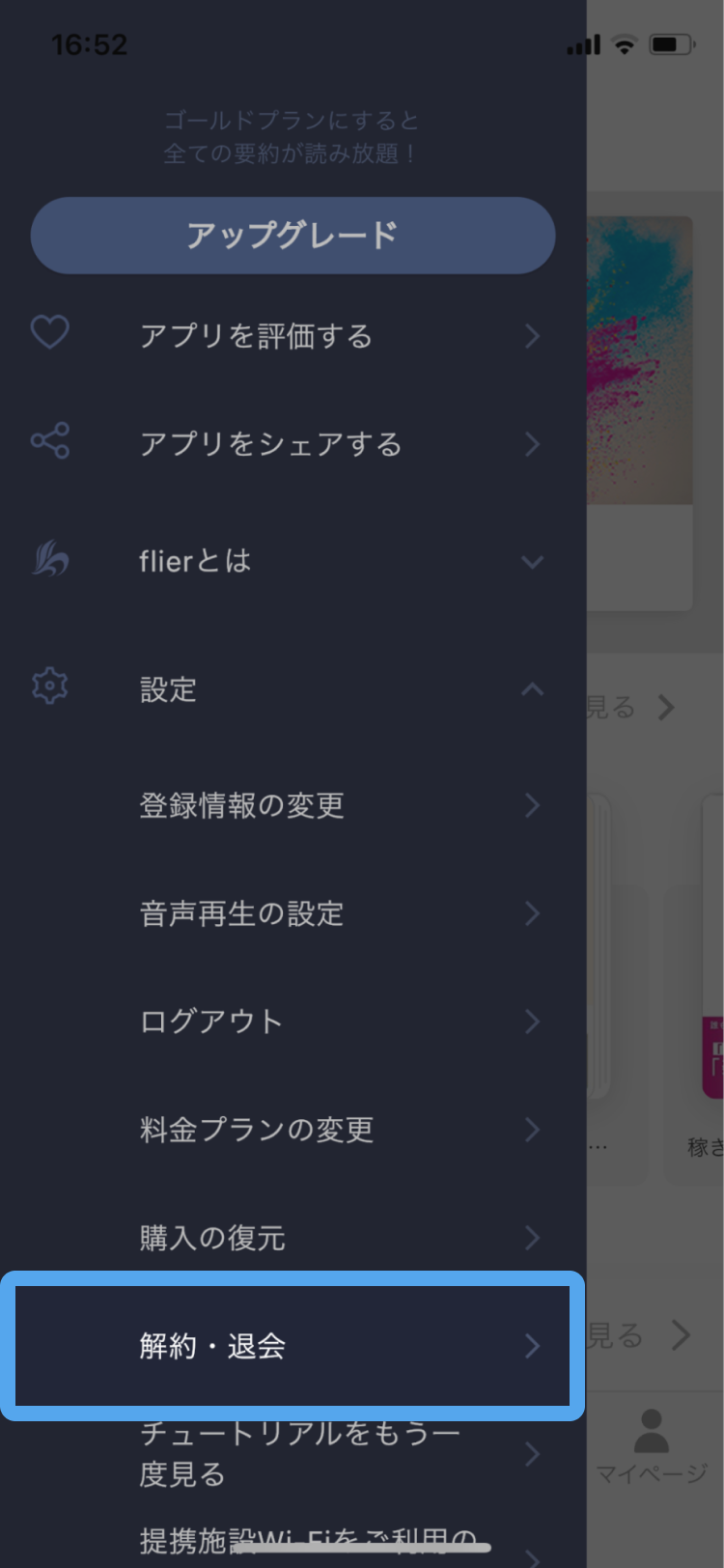724x1568 pixels.
Task: Open アプリを評価する
Action: [x=290, y=336]
